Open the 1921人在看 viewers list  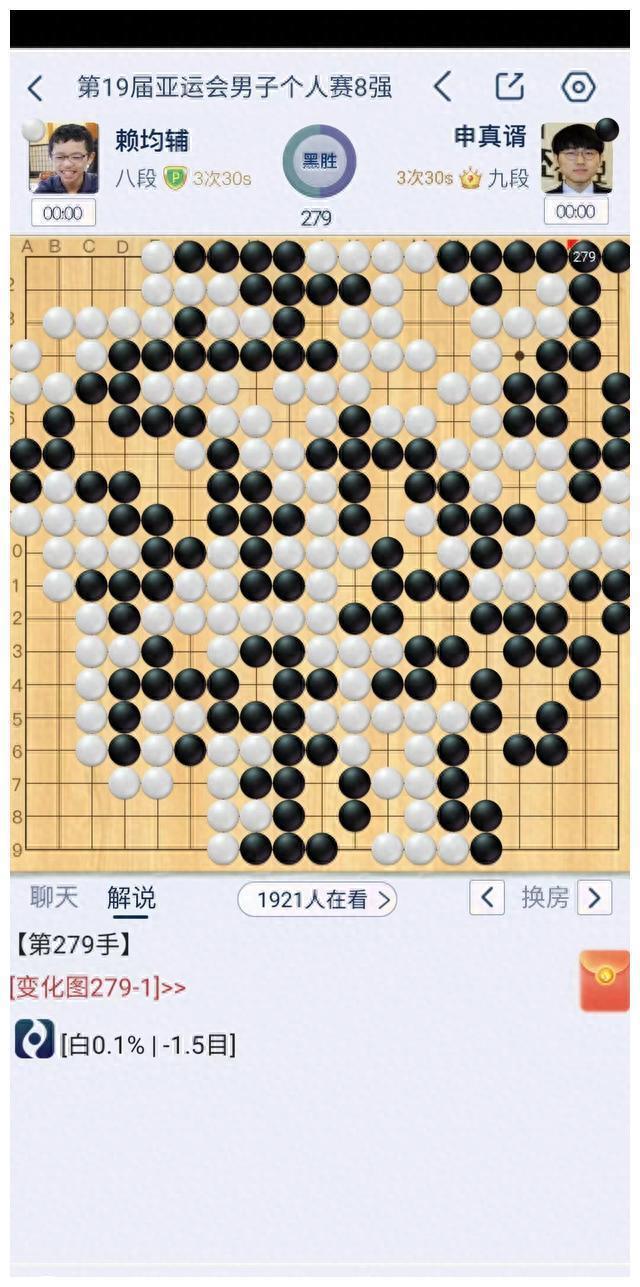tap(316, 899)
